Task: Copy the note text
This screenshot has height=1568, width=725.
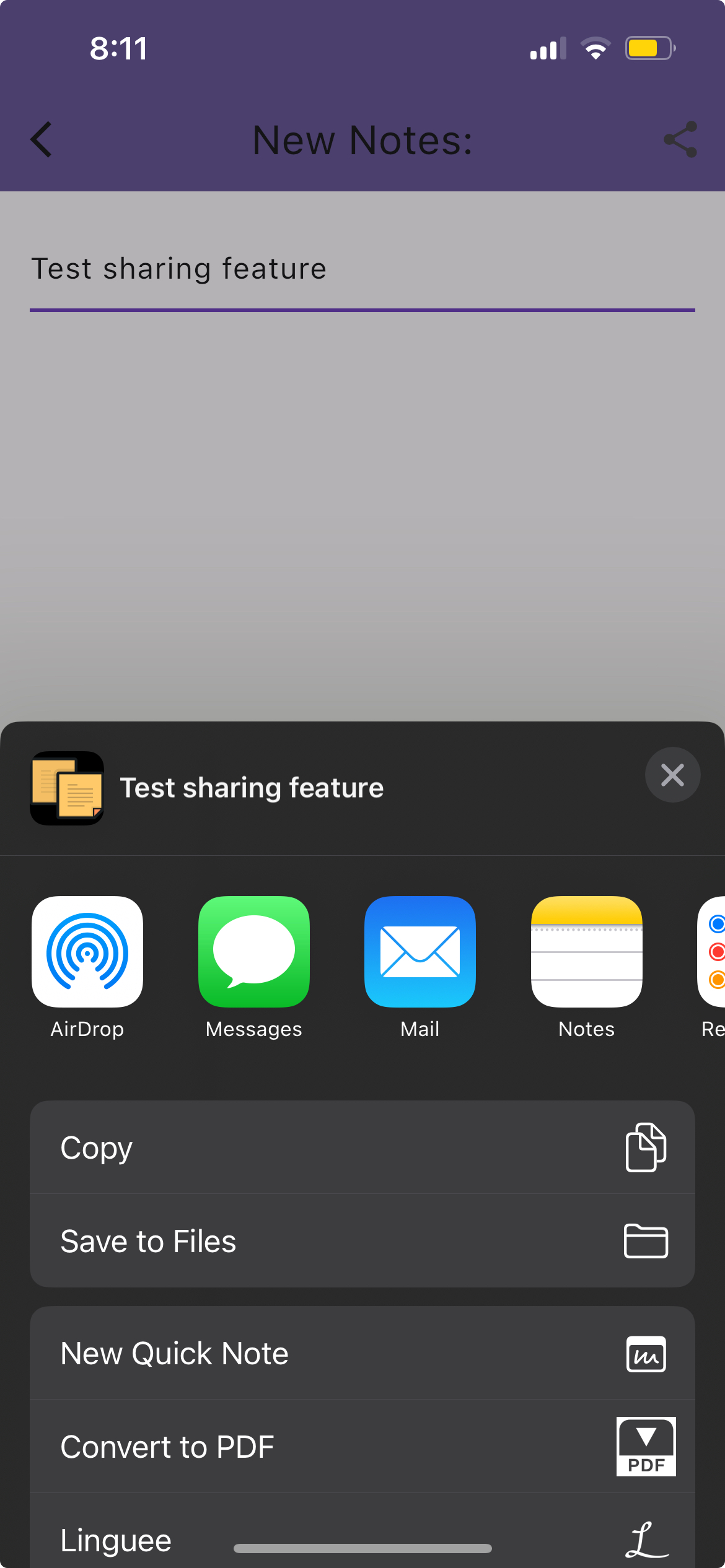Action: 362,1148
